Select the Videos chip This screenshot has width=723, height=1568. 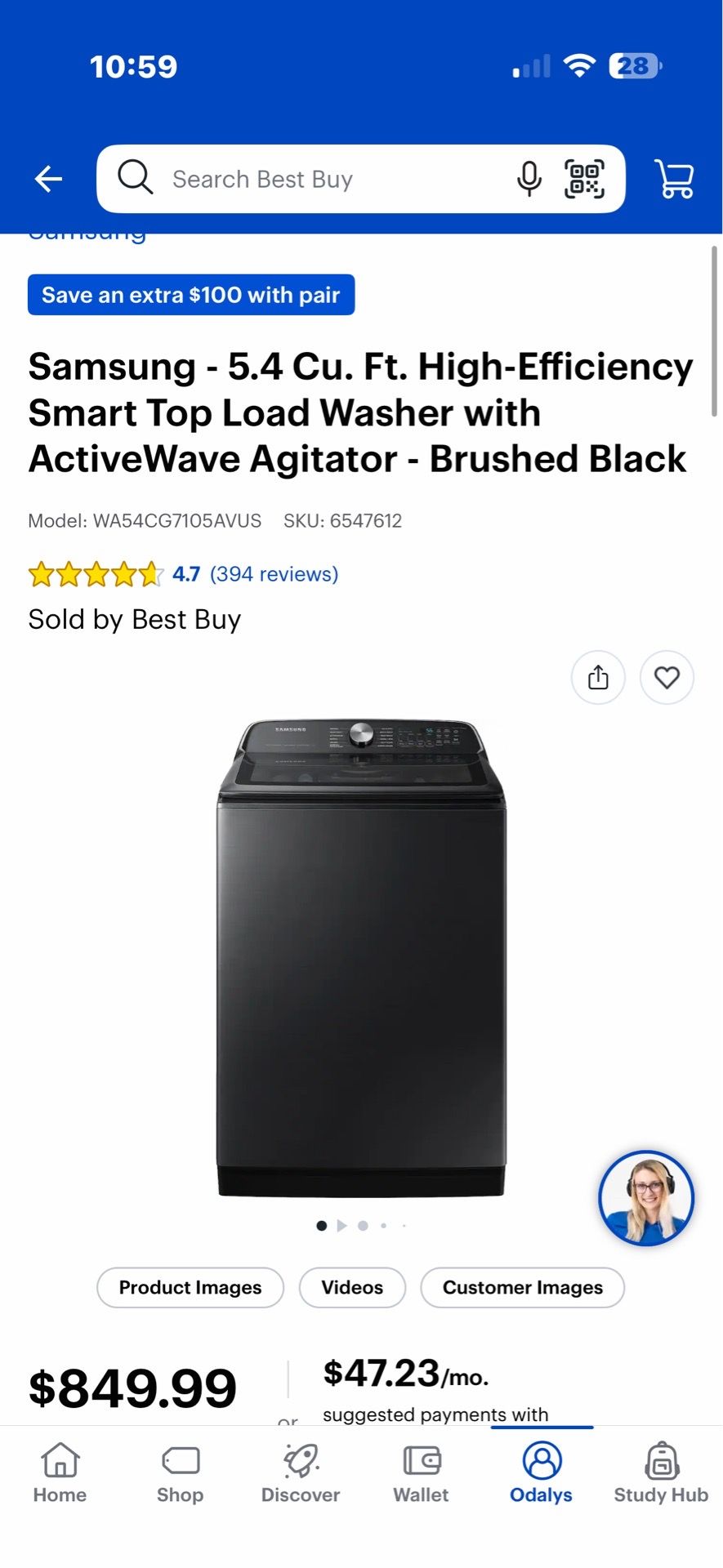pos(352,1288)
